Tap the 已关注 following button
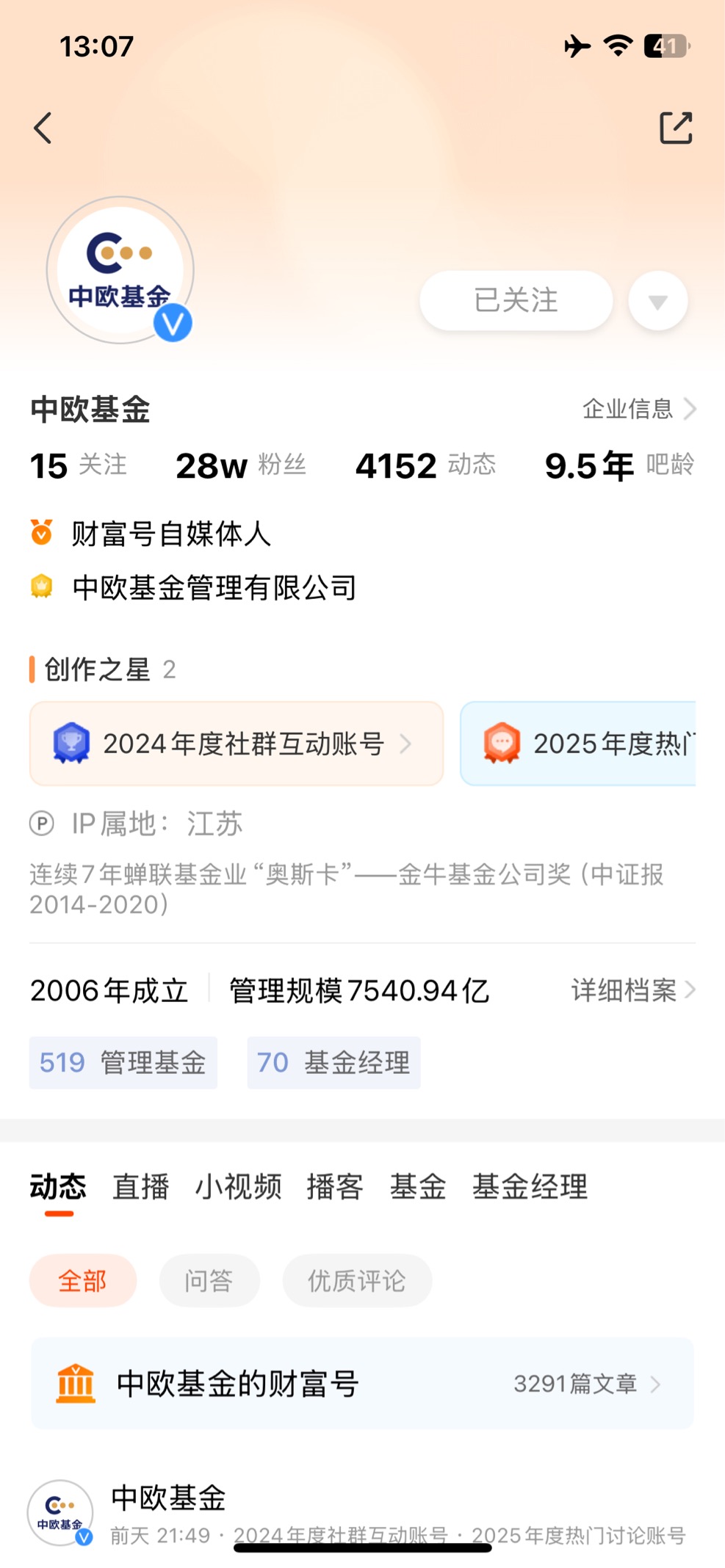This screenshot has width=725, height=1568. pos(516,300)
